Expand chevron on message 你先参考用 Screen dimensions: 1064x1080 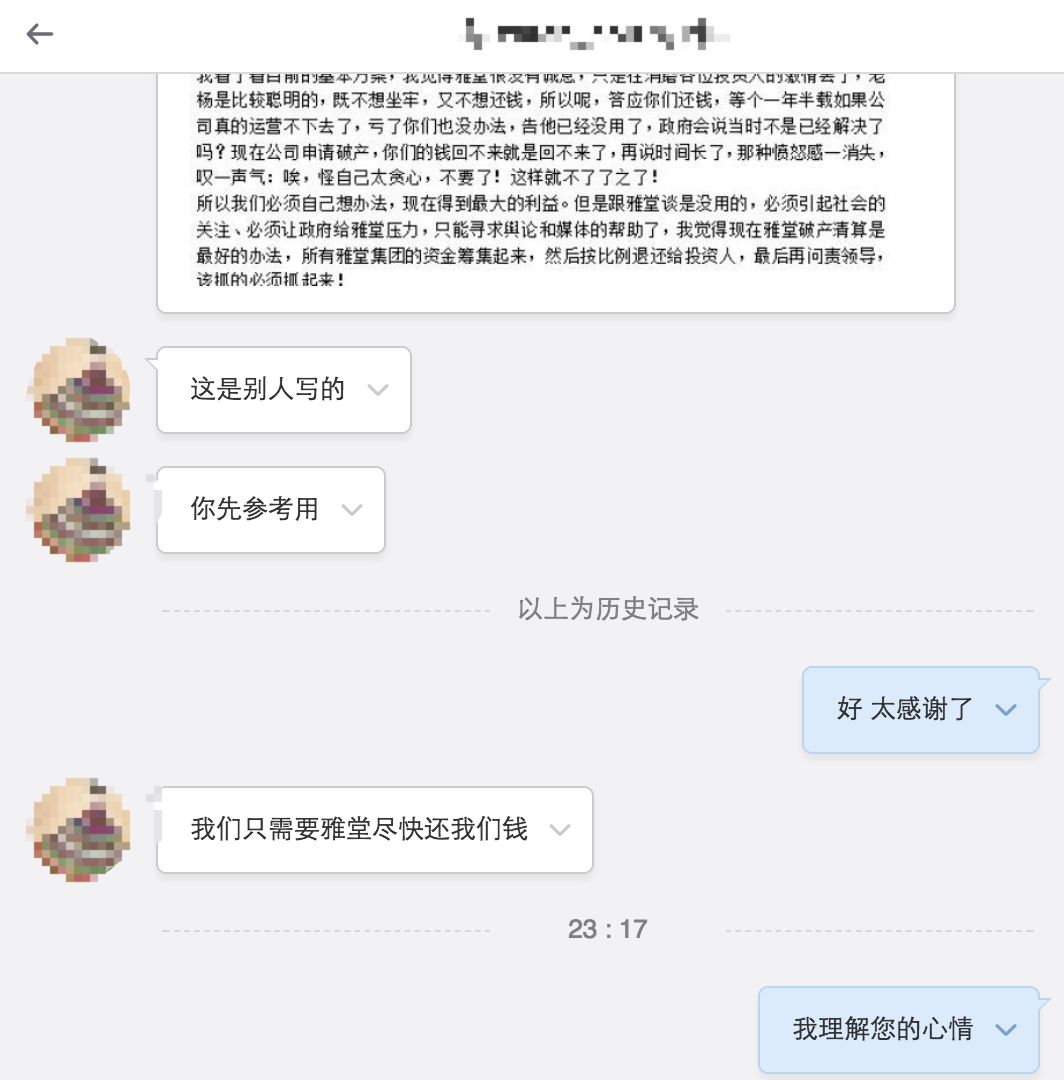click(x=351, y=510)
